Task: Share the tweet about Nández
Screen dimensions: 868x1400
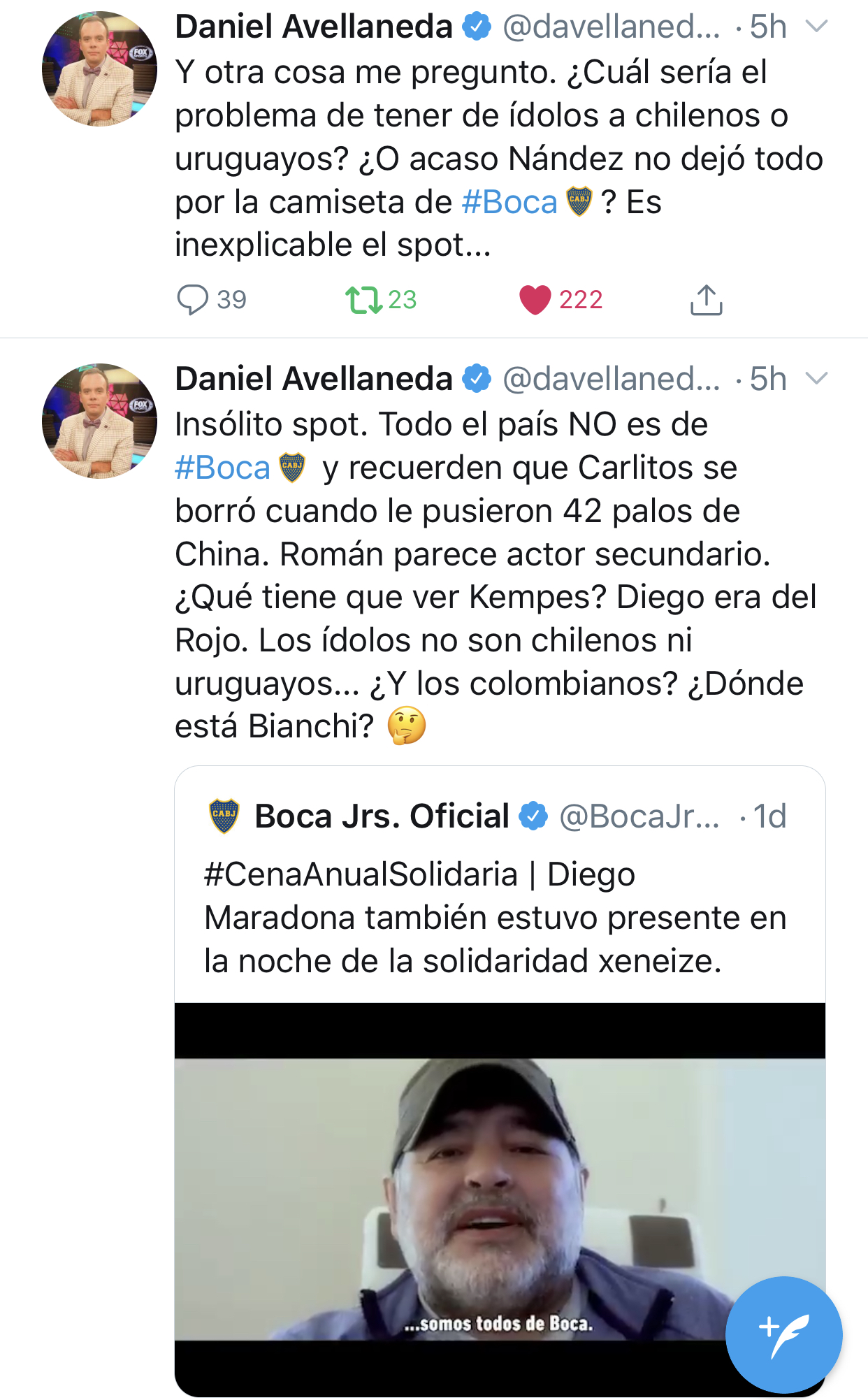Action: (707, 300)
